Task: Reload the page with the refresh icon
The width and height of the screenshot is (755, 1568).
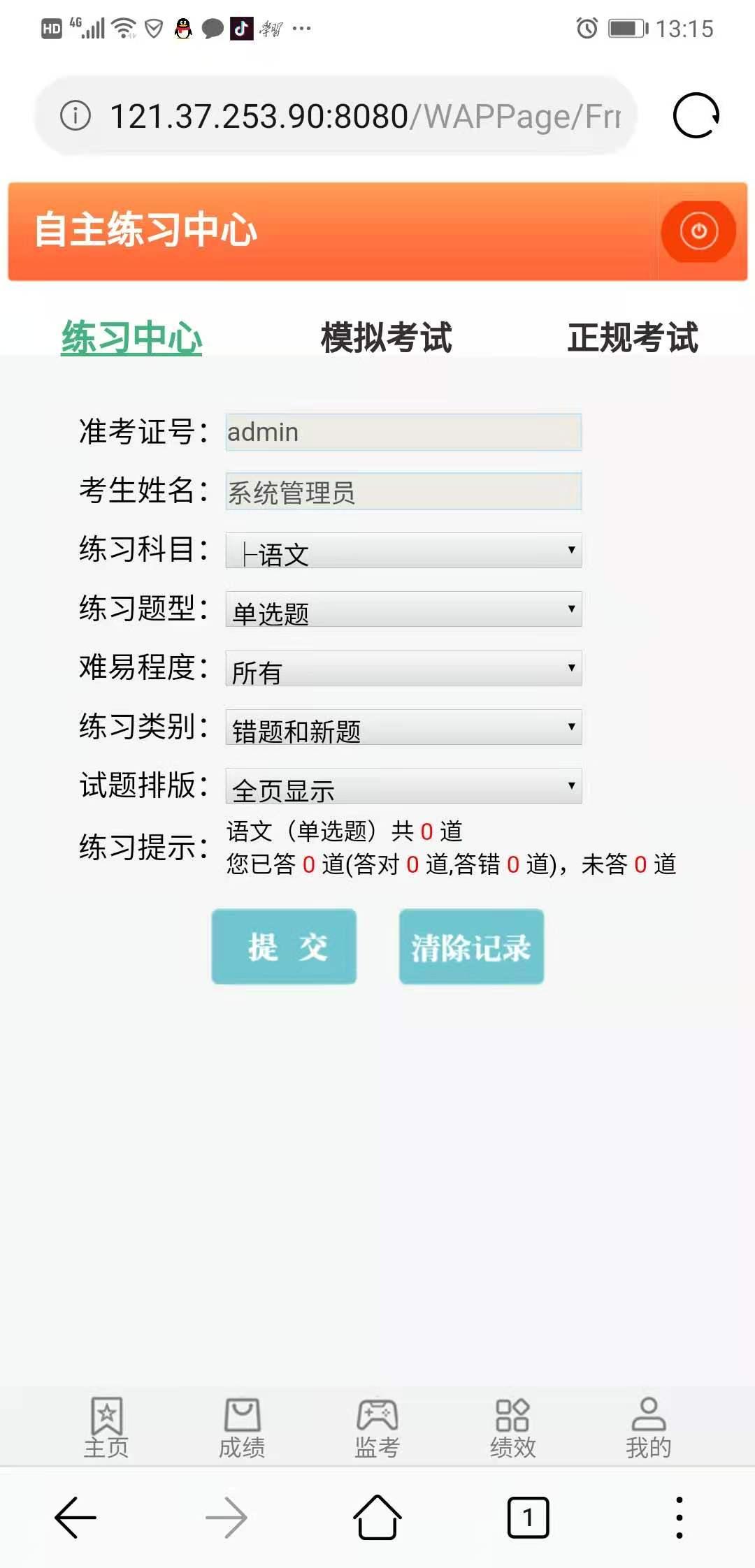Action: 696,115
